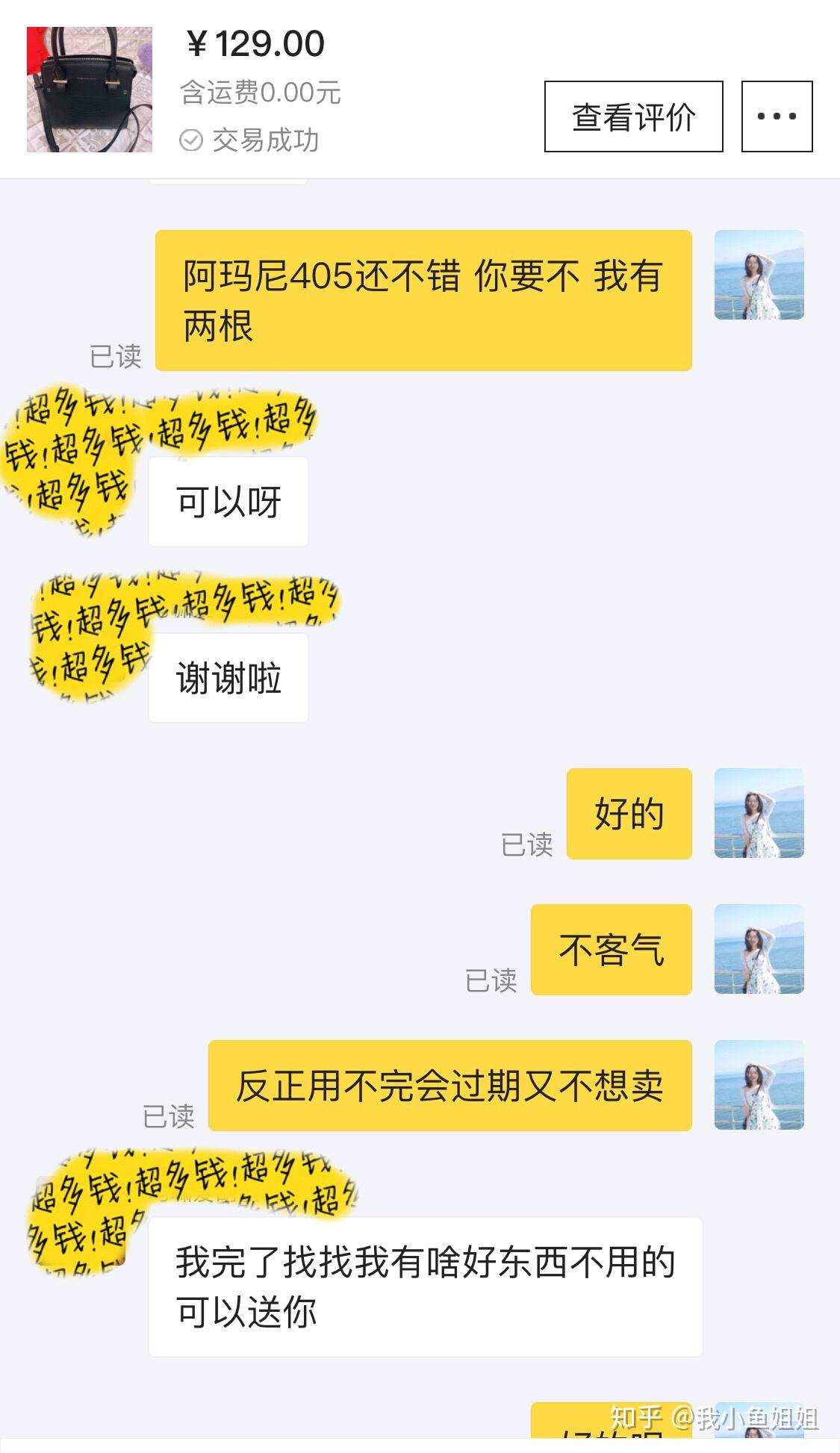840x1453 pixels.
Task: Open sender's avatar next to 好的
Action: point(759,813)
